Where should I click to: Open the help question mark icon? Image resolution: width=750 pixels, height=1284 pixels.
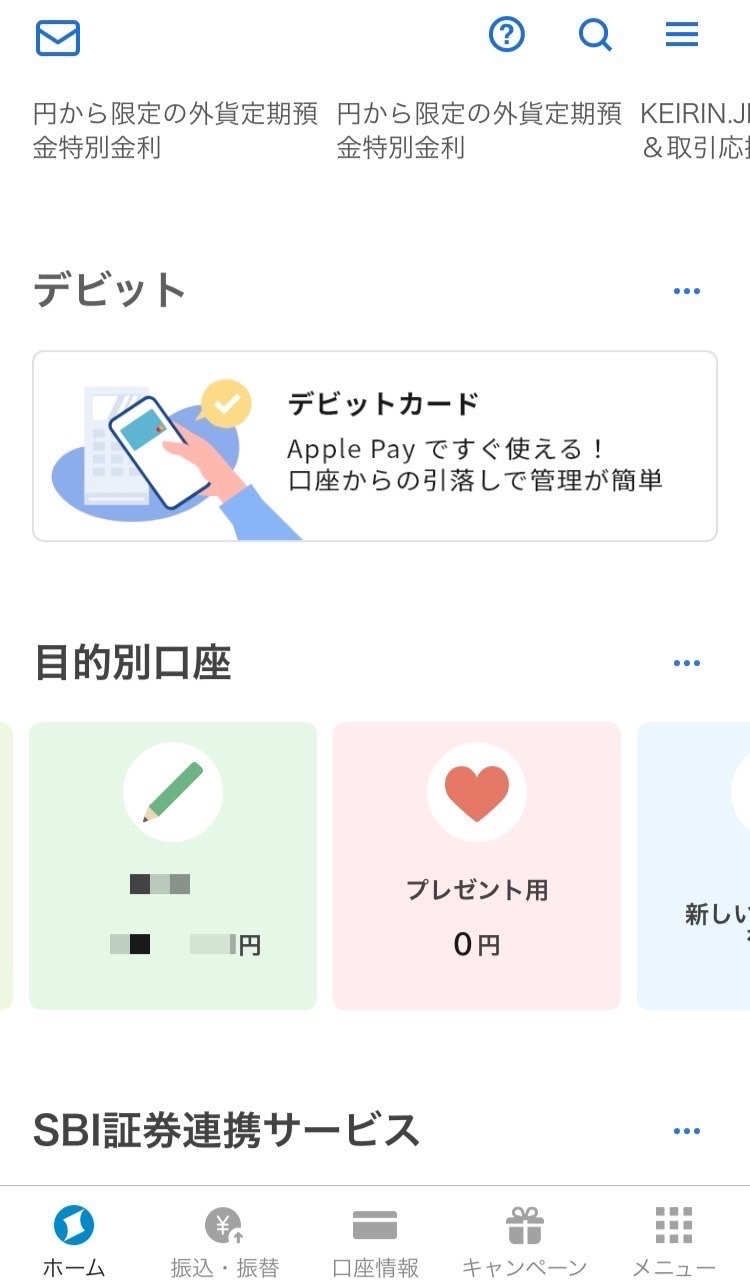click(x=507, y=35)
